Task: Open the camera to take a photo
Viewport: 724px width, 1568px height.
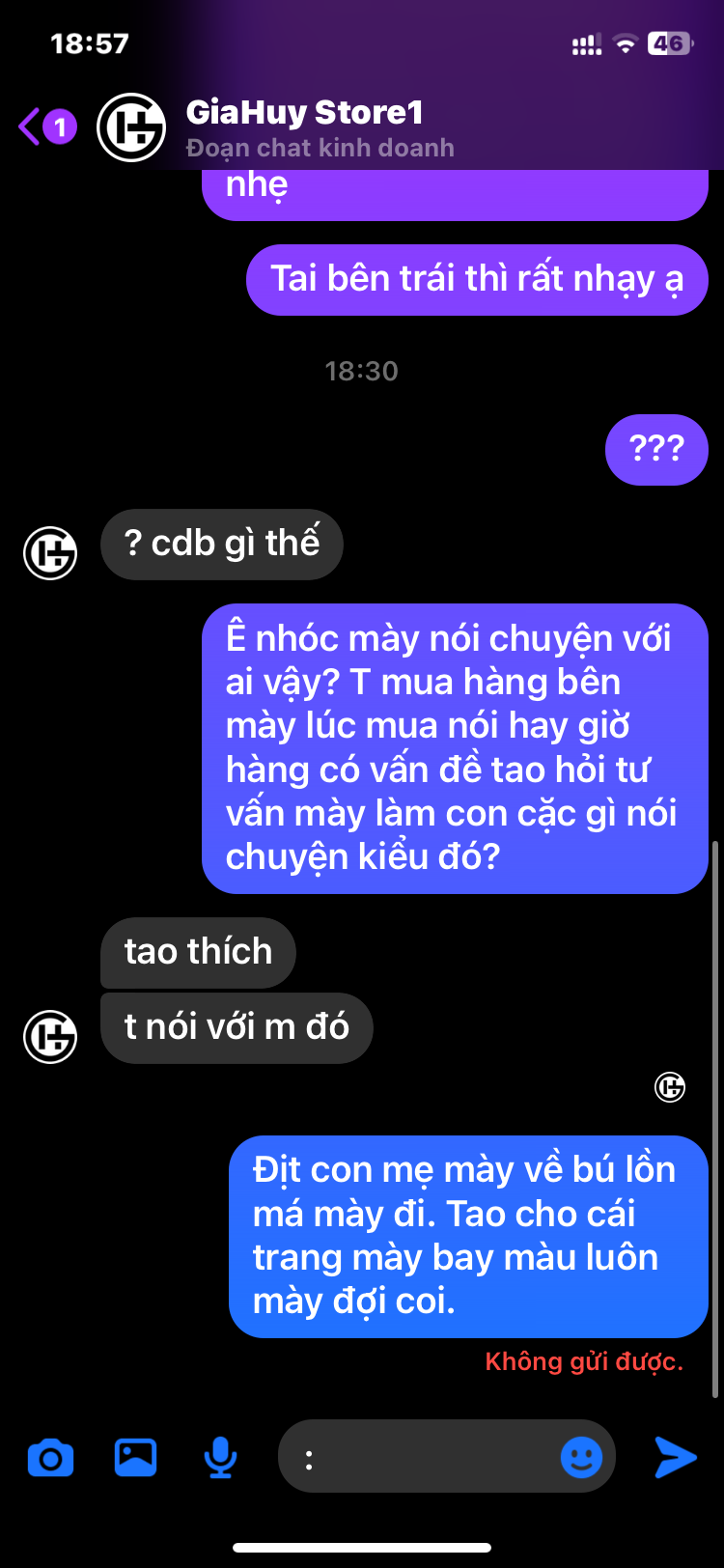Action: [x=51, y=1457]
